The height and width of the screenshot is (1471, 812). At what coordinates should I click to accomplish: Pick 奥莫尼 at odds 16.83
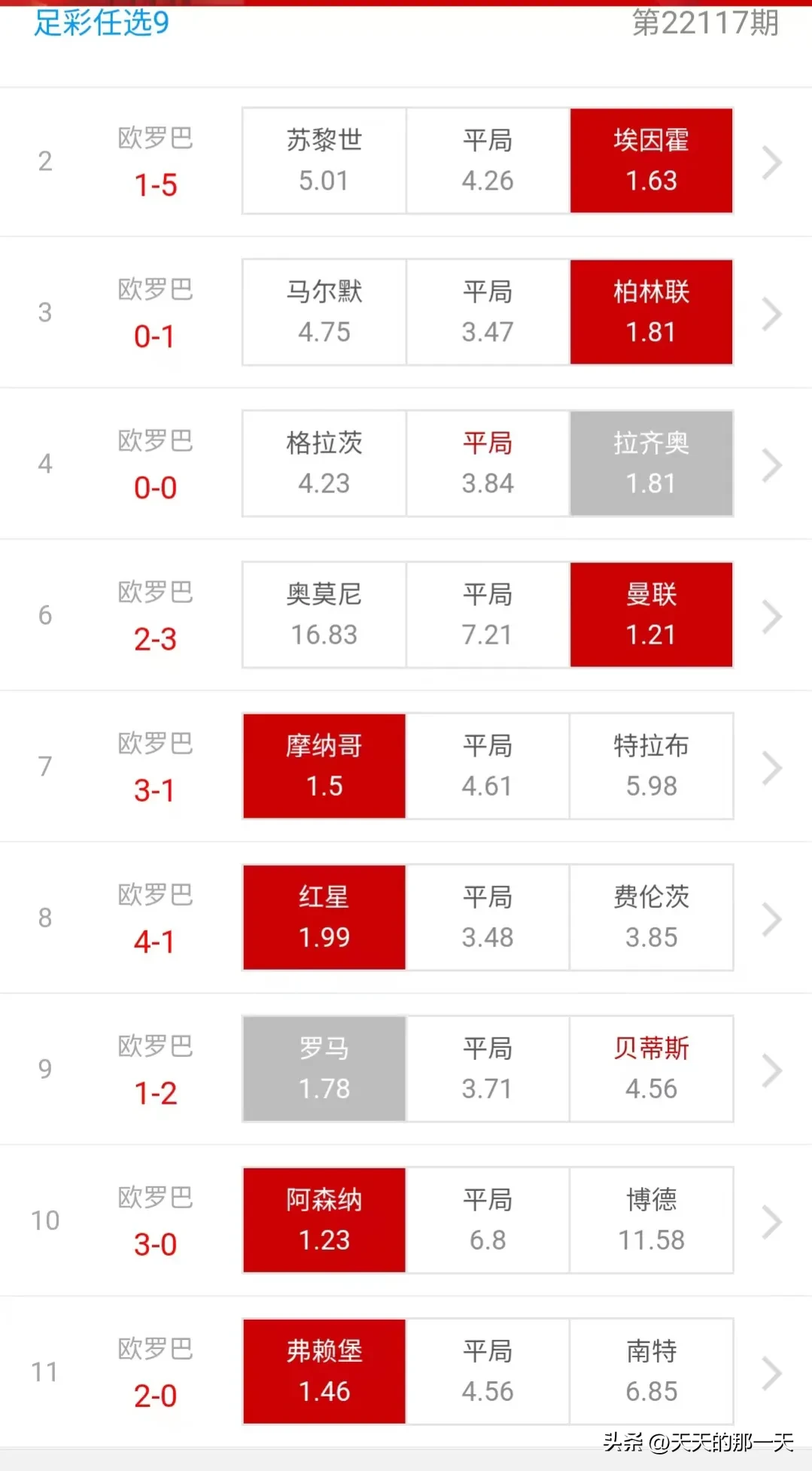[324, 614]
